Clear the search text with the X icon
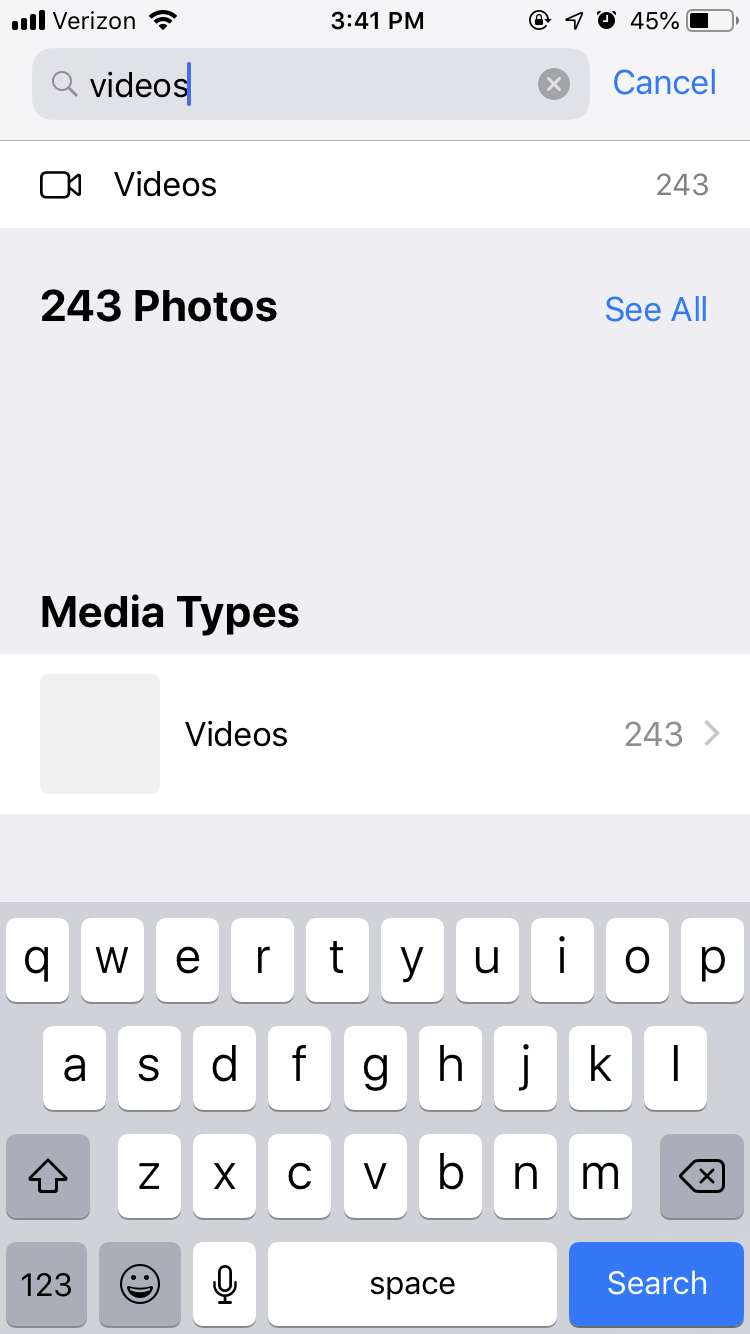 (554, 84)
